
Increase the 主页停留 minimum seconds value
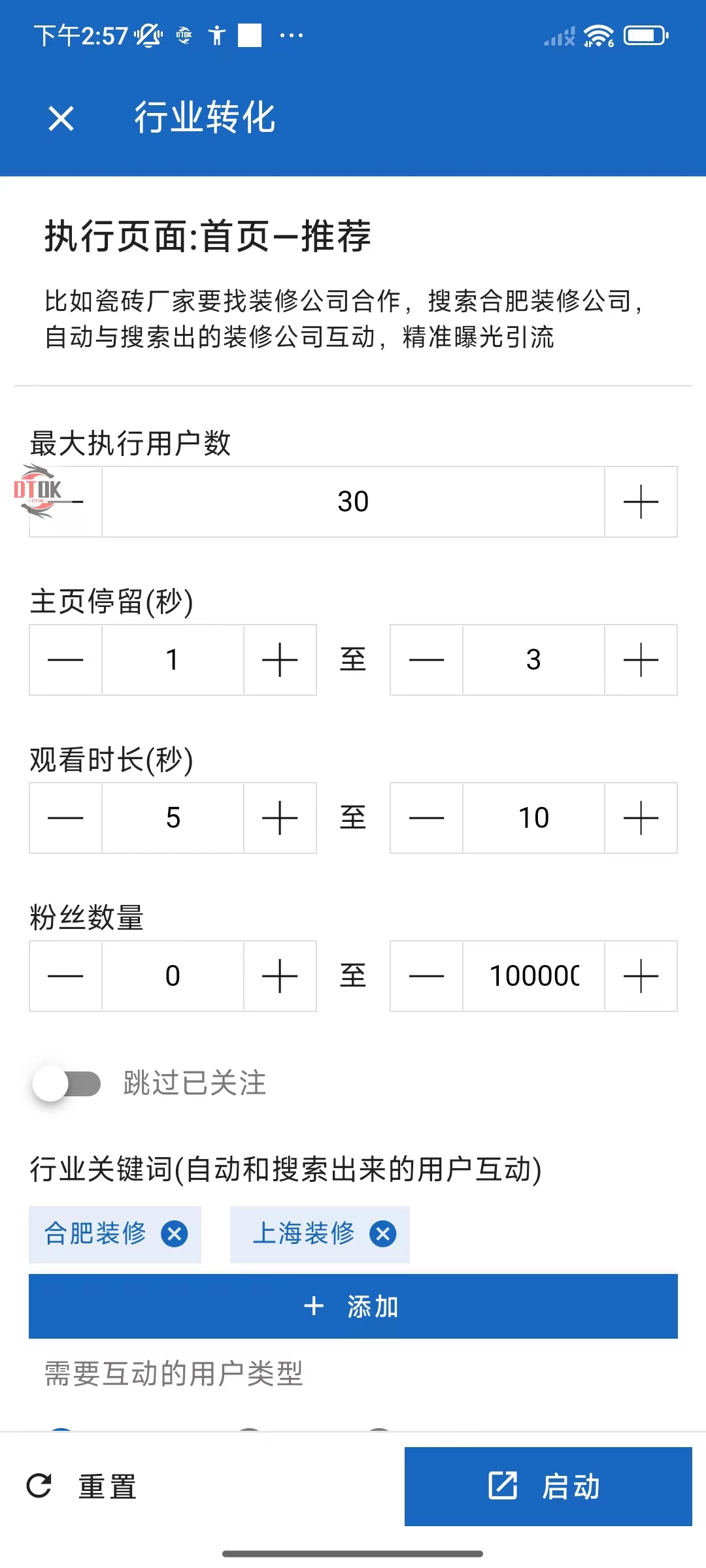coord(280,660)
